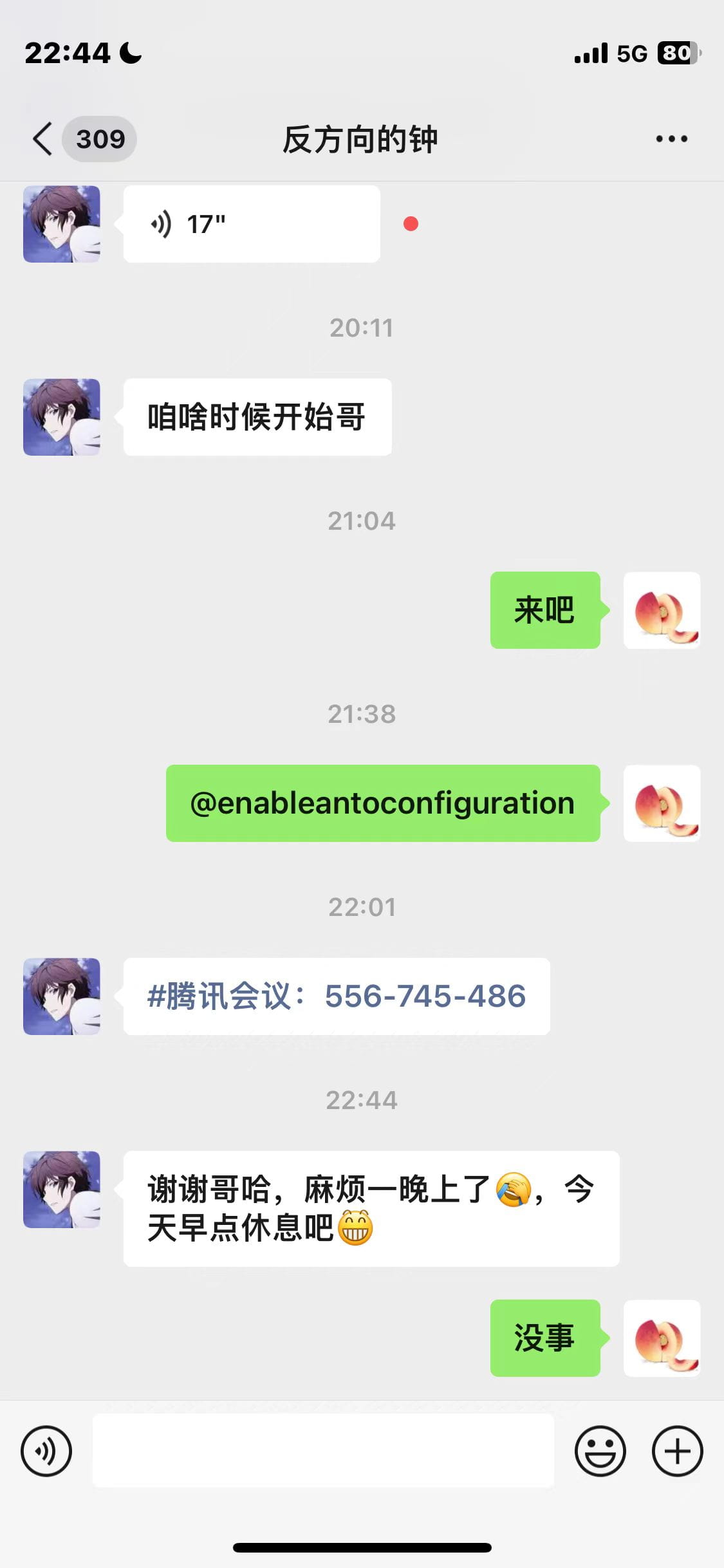View contact's avatar next to 咱啥时候开始哥
724x1568 pixels.
pyautogui.click(x=62, y=417)
